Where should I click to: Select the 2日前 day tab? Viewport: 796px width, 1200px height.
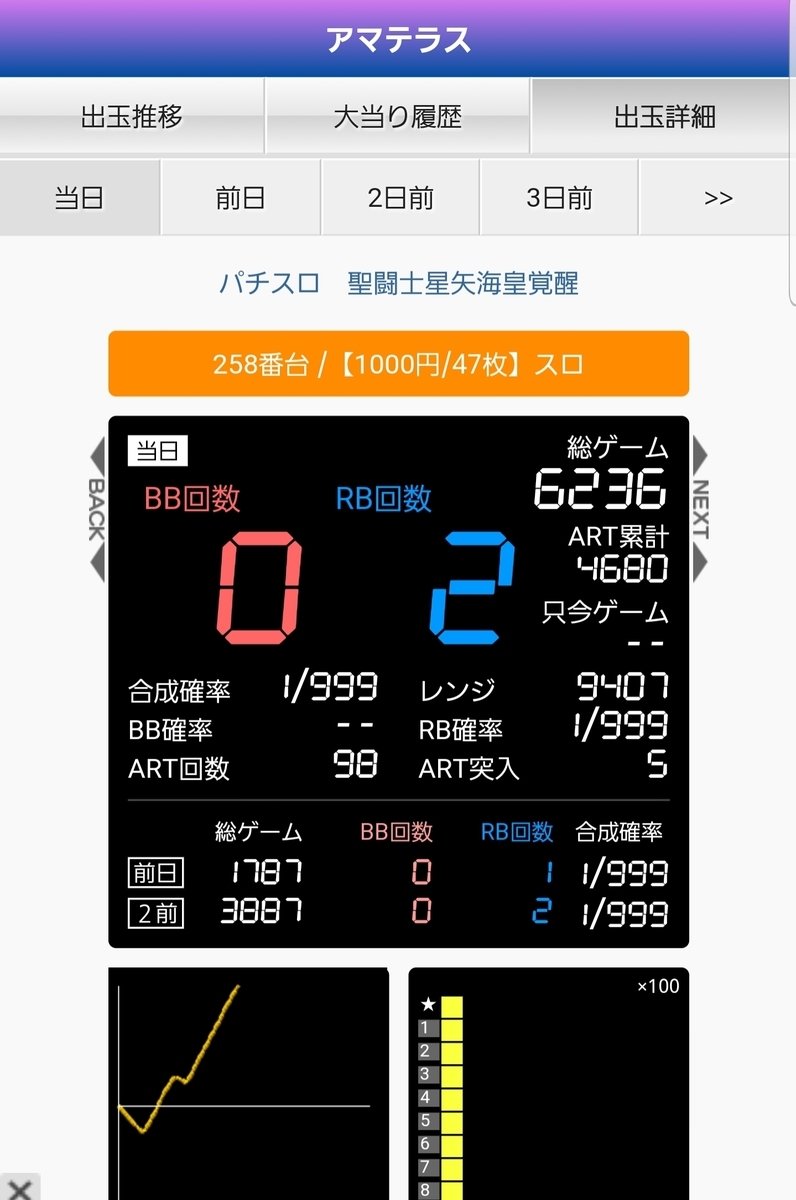[399, 198]
